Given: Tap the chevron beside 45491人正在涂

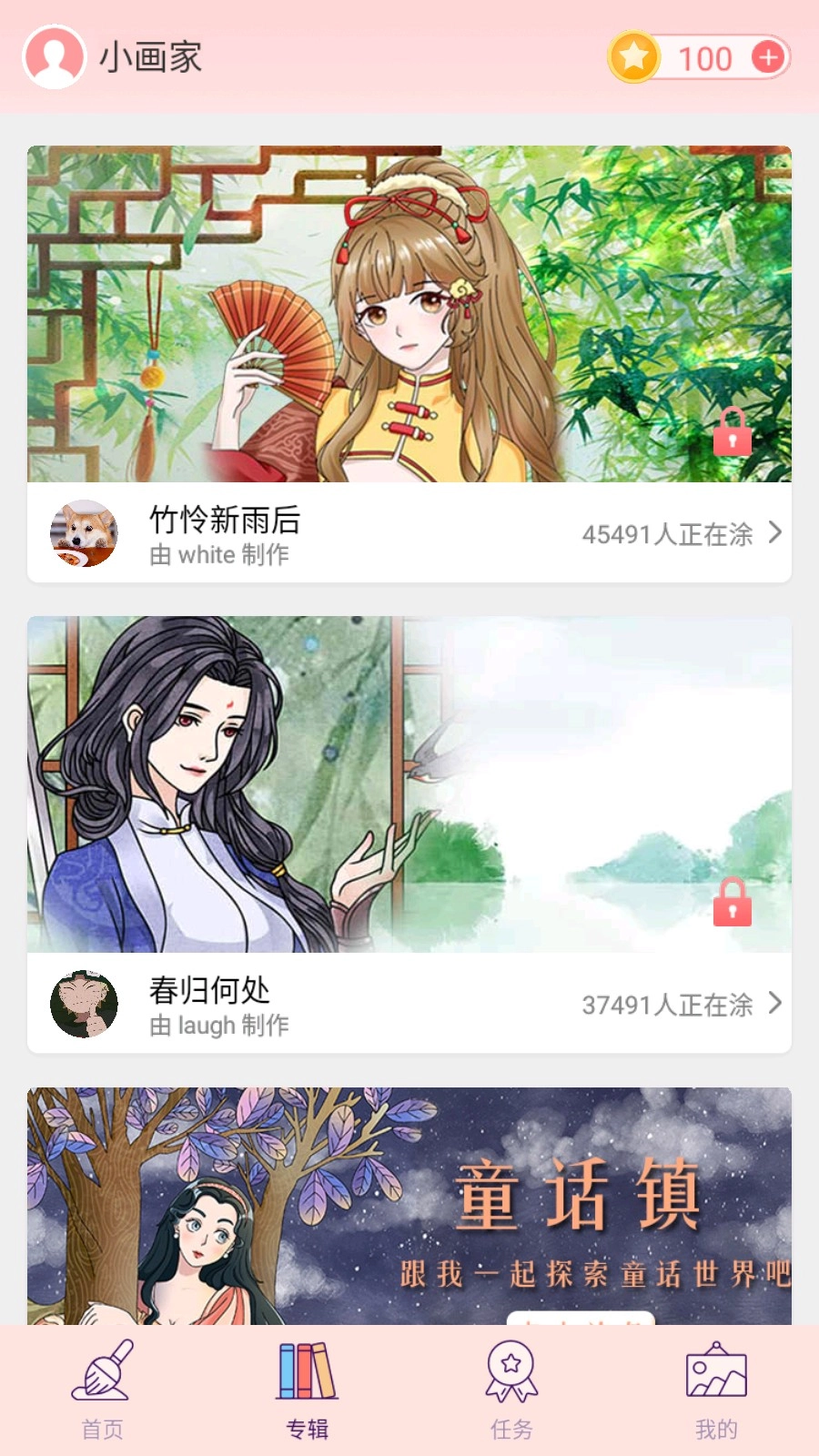Looking at the screenshot, I should click(x=774, y=532).
